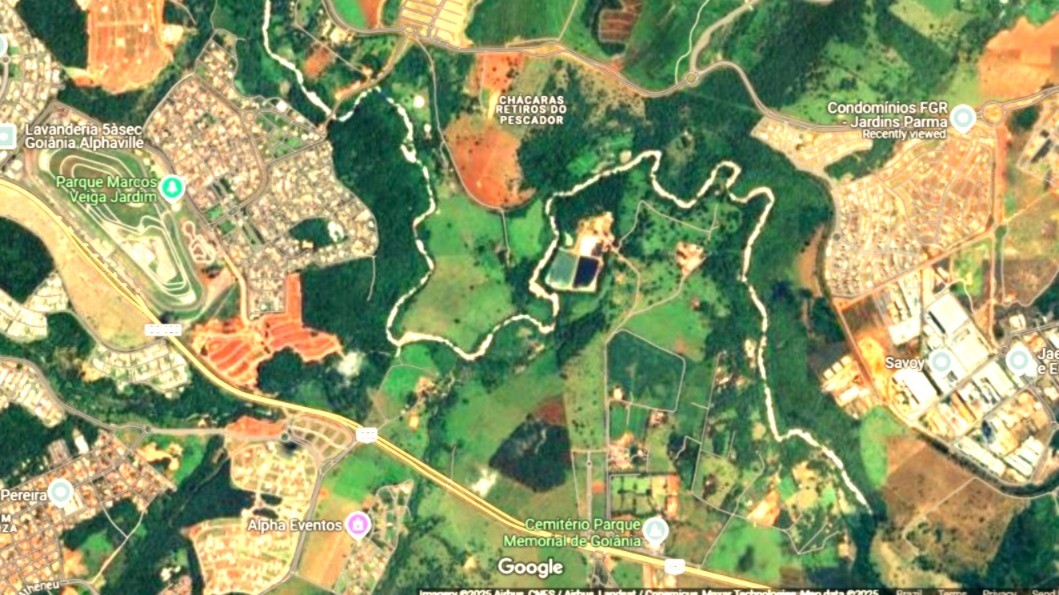
Task: Open the Alpha Eventos pin
Action: [357, 524]
